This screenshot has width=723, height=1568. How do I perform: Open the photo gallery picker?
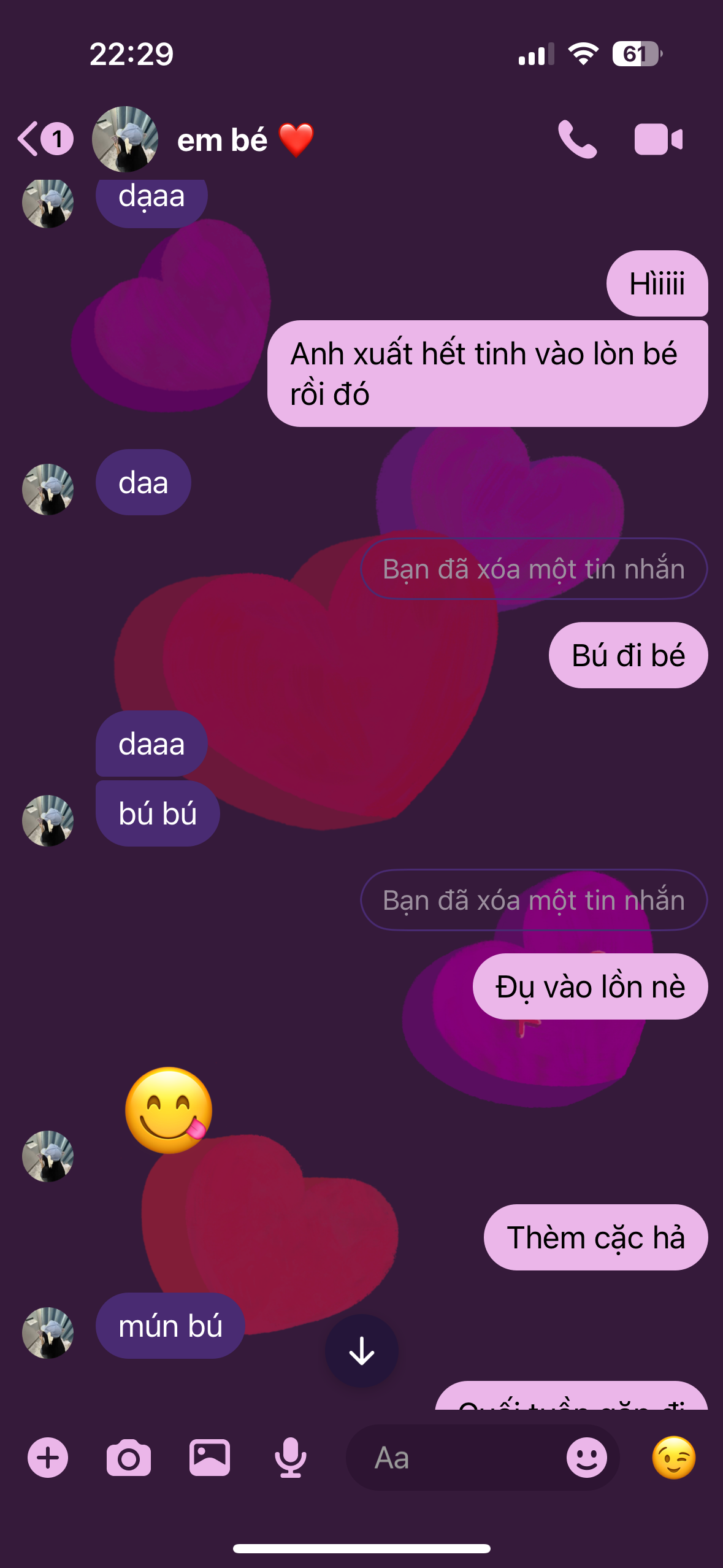210,1458
